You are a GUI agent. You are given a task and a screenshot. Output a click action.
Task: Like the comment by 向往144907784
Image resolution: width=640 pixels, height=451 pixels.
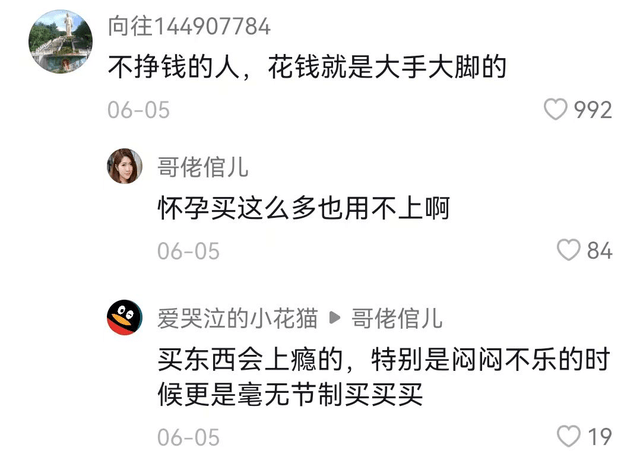(555, 110)
